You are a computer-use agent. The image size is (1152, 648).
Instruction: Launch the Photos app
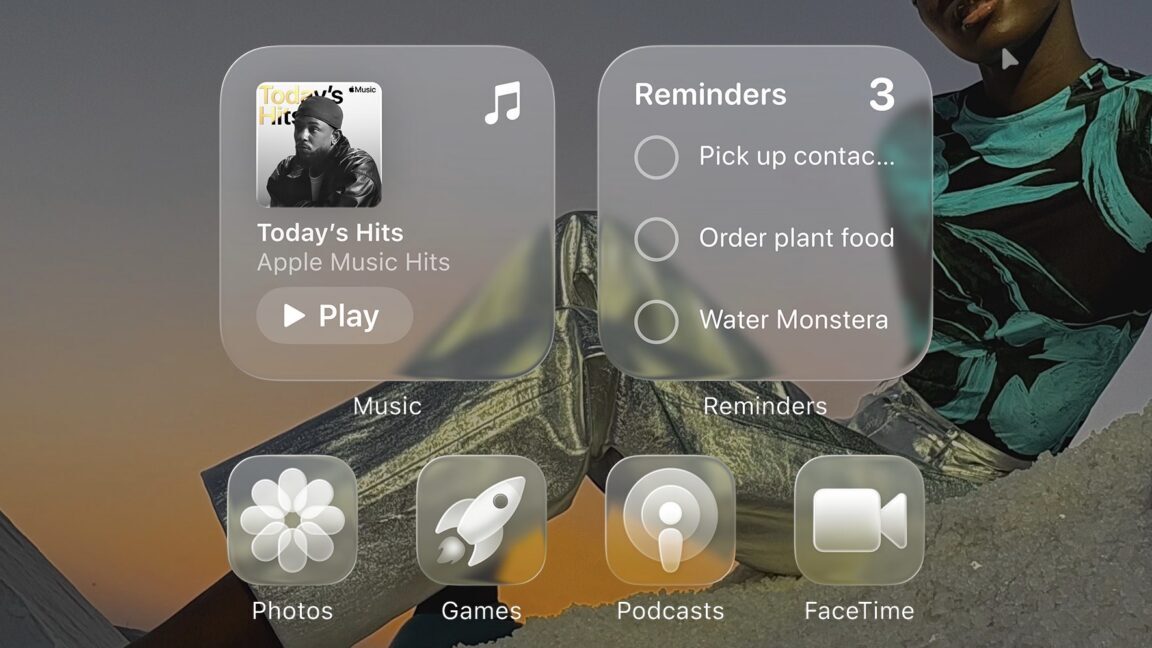(x=292, y=520)
